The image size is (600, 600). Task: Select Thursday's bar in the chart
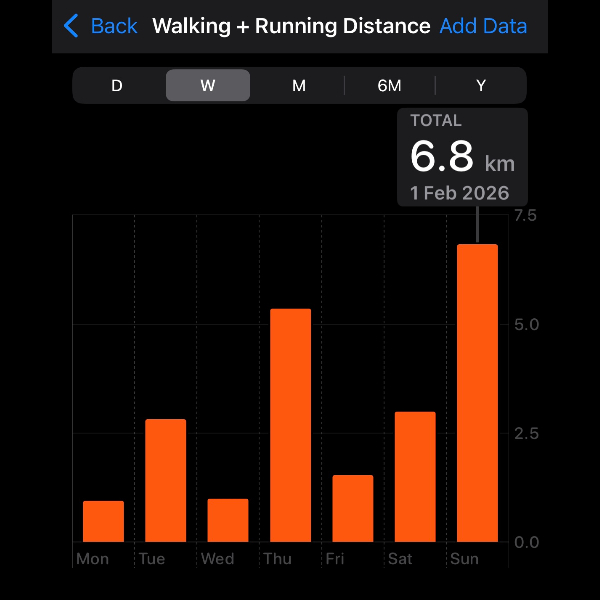(290, 425)
